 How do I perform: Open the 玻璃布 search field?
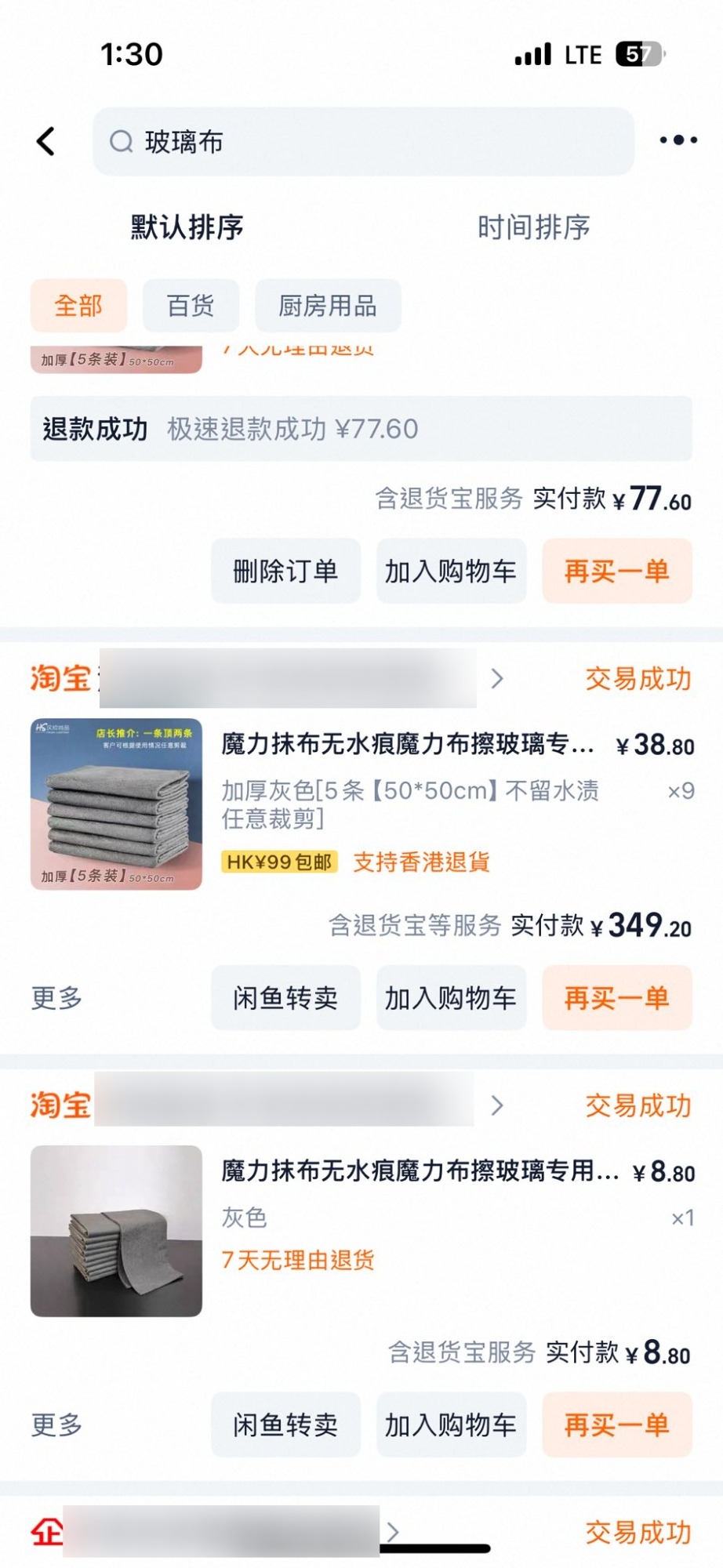362,142
